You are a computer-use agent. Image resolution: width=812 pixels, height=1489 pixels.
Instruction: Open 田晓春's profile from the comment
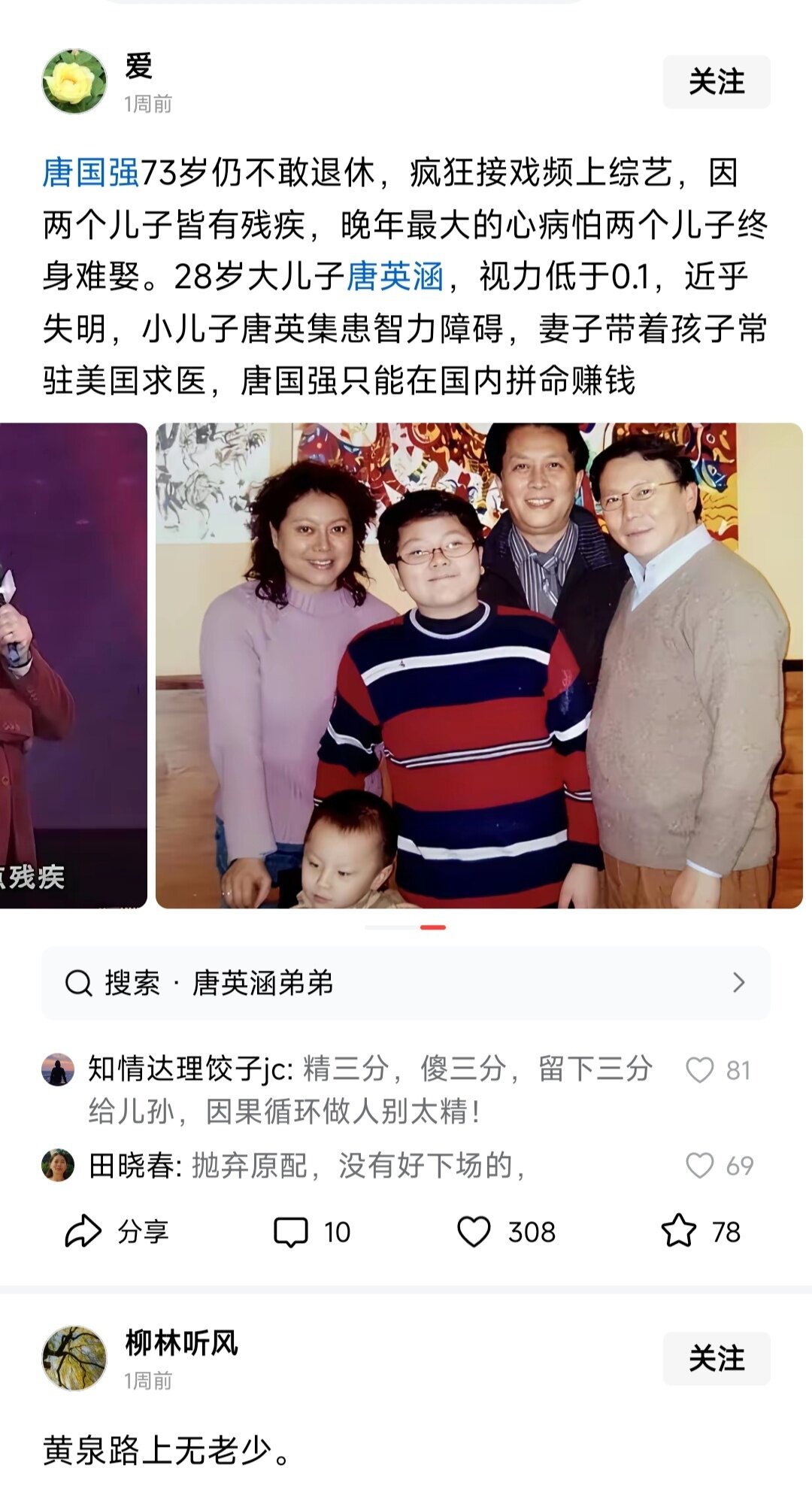click(58, 1166)
